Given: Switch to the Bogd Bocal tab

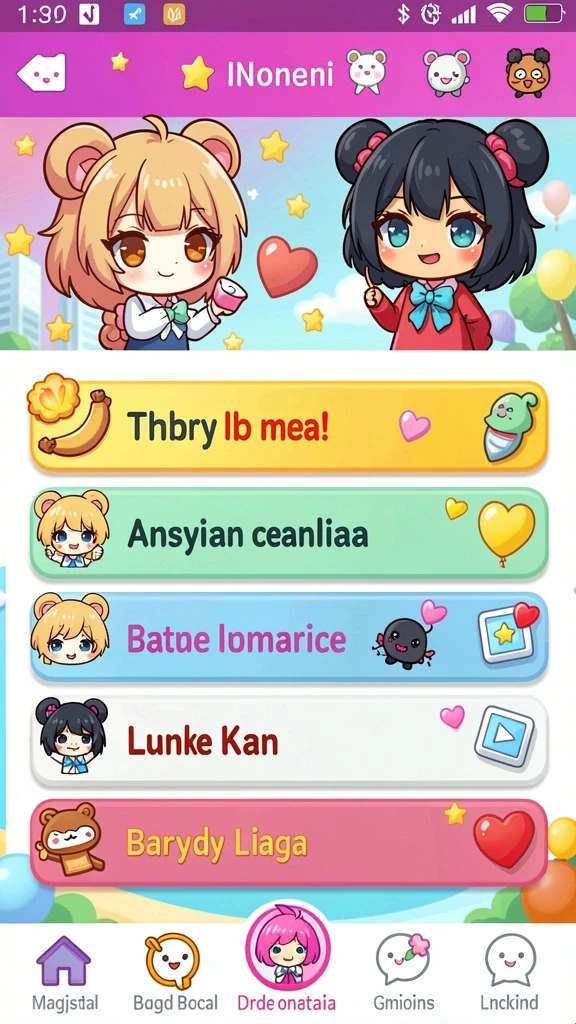Looking at the screenshot, I should pyautogui.click(x=175, y=973).
